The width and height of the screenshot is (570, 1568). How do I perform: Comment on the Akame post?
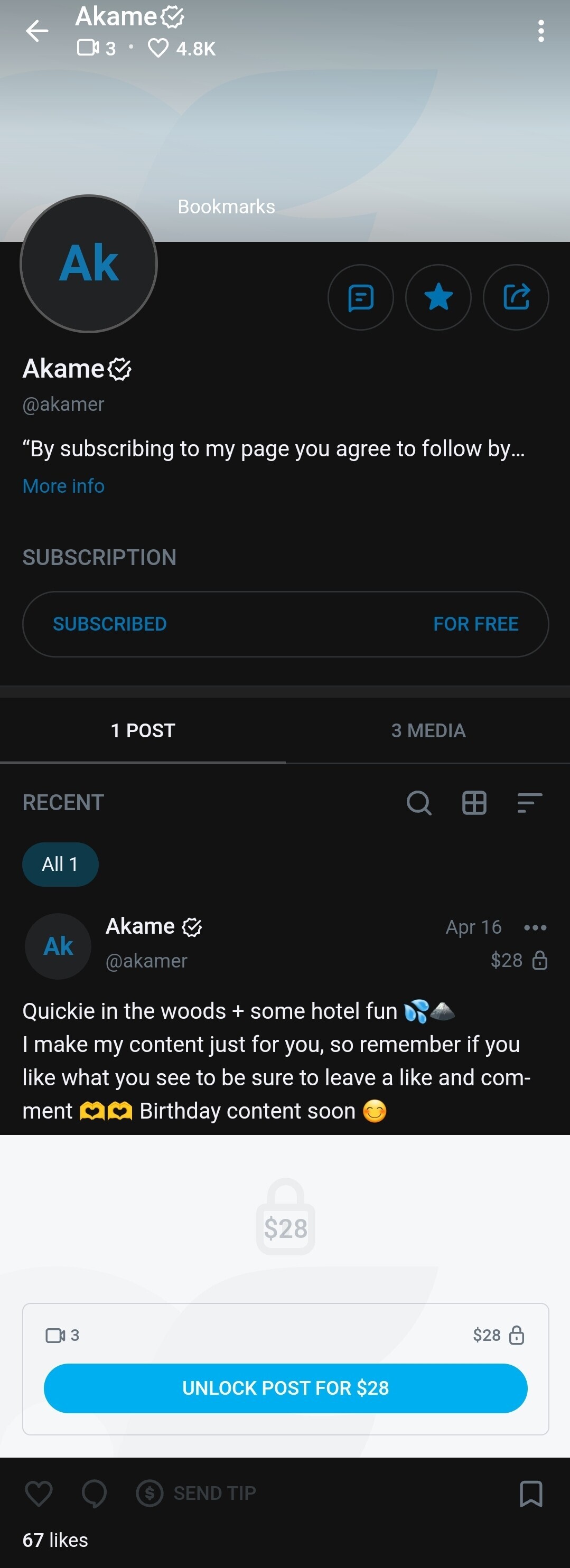pos(95,1493)
